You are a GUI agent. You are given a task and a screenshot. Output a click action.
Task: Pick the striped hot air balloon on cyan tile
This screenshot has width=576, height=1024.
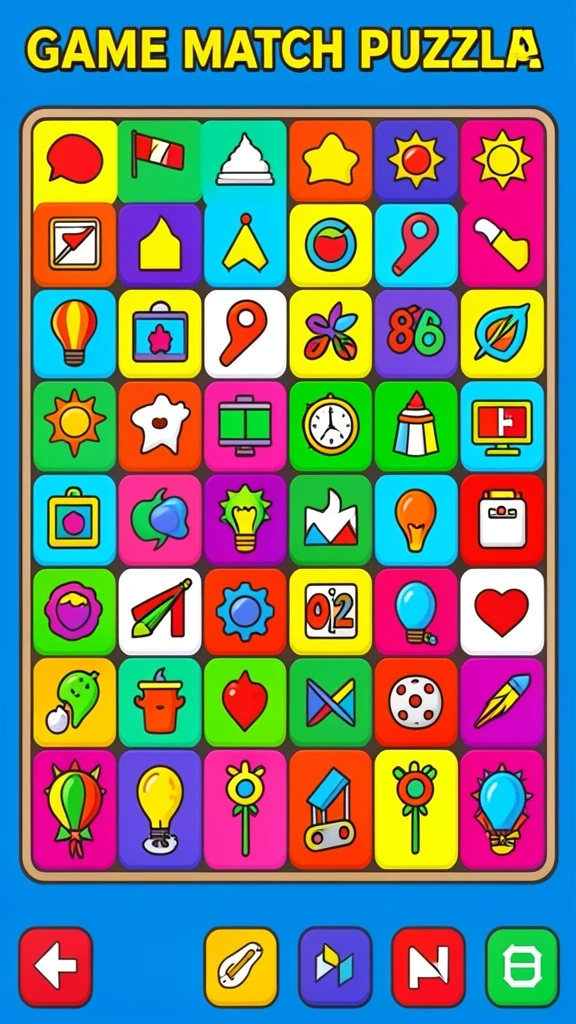[x=74, y=334]
